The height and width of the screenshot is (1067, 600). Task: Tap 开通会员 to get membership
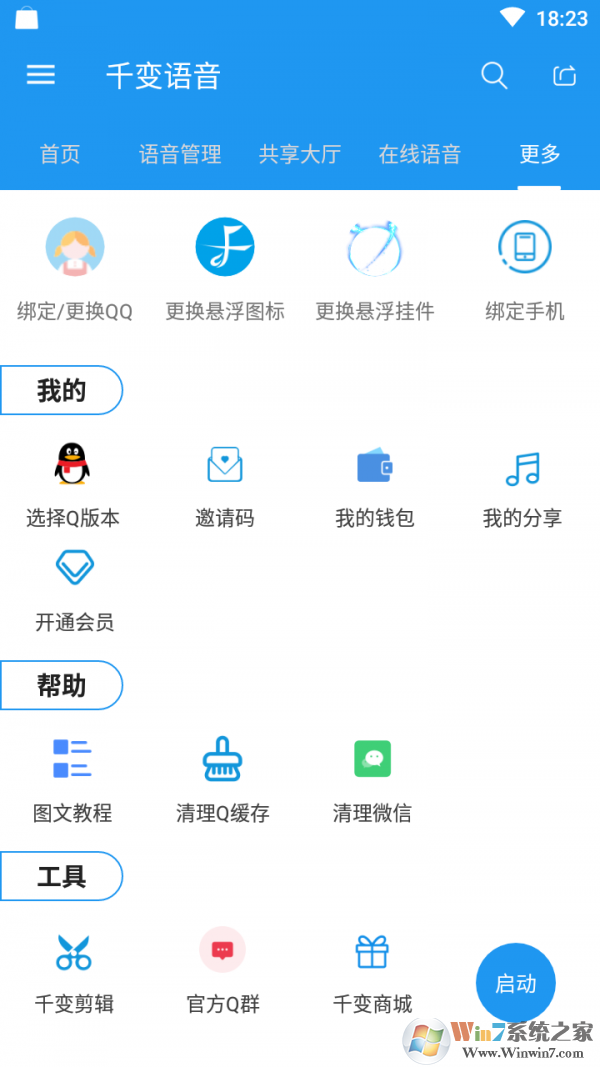pos(75,590)
